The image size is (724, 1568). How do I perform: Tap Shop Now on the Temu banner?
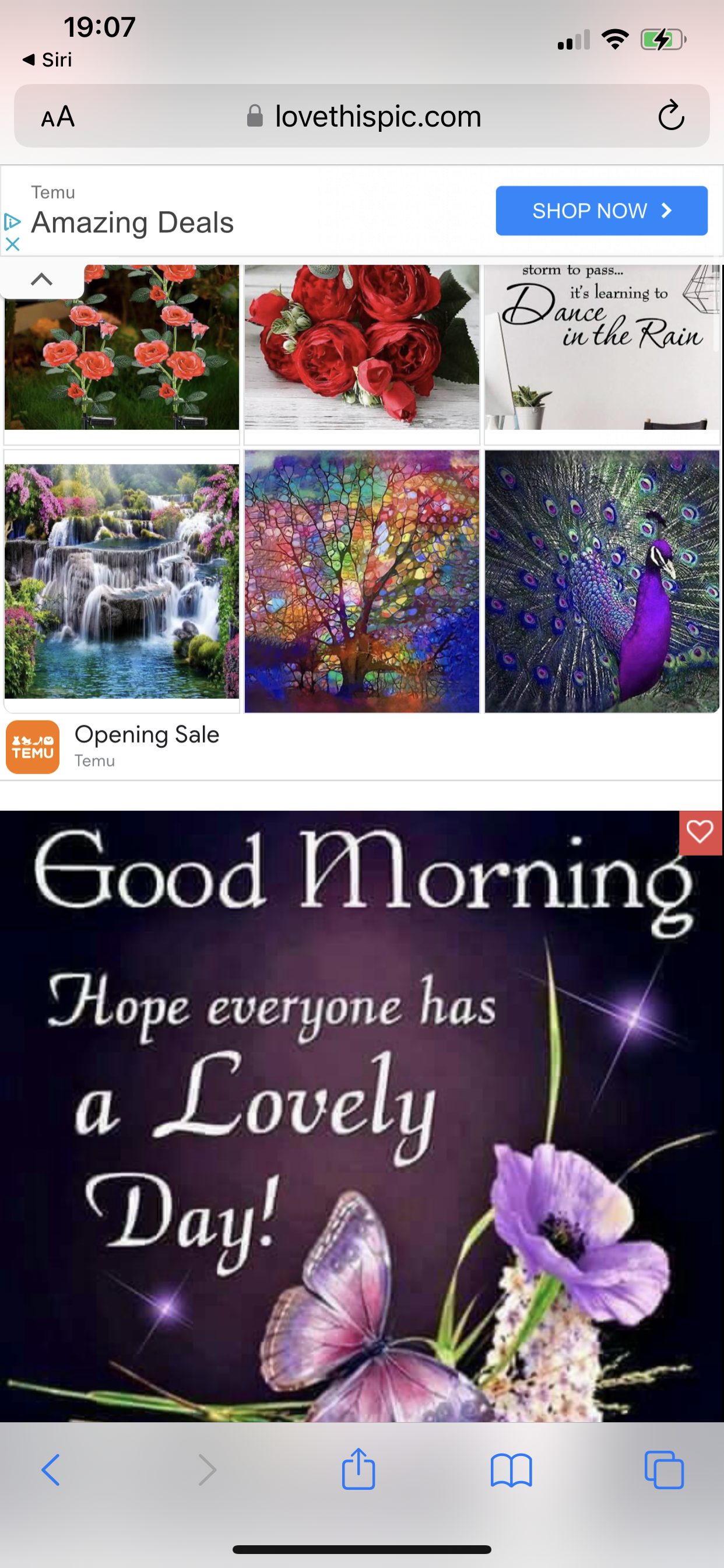(x=601, y=211)
